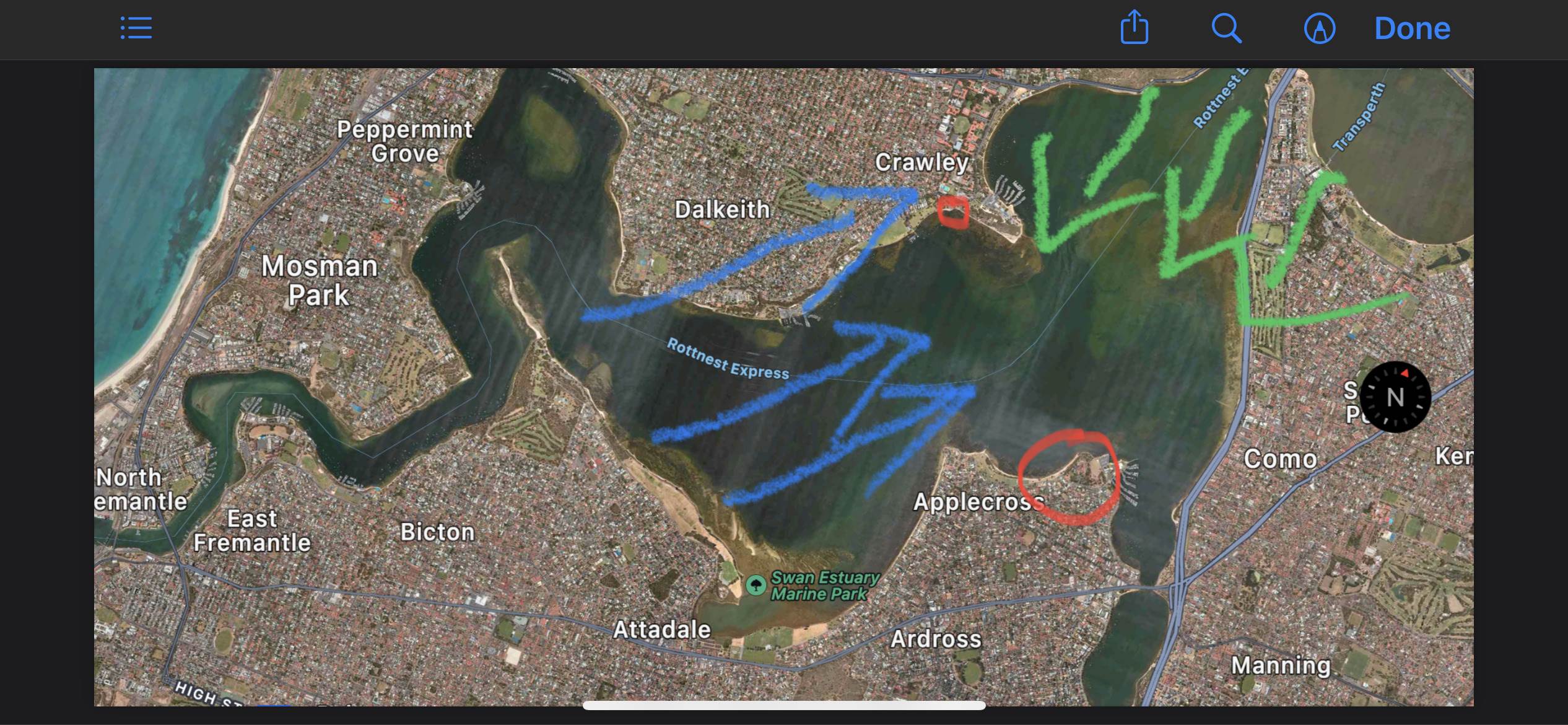The height and width of the screenshot is (725, 1568).
Task: Enable the markup pen tool
Action: coord(1320,29)
